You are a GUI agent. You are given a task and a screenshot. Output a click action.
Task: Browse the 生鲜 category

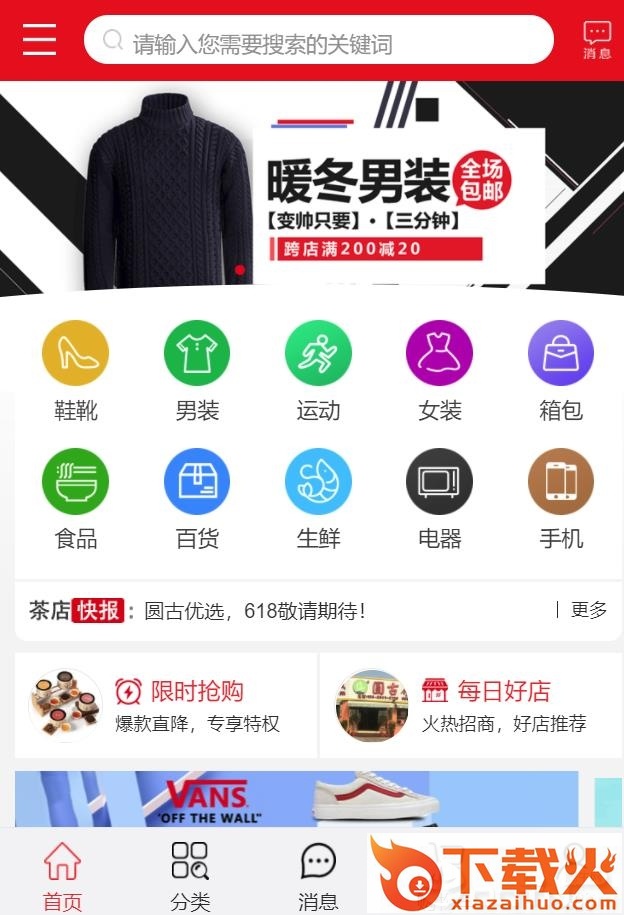318,499
